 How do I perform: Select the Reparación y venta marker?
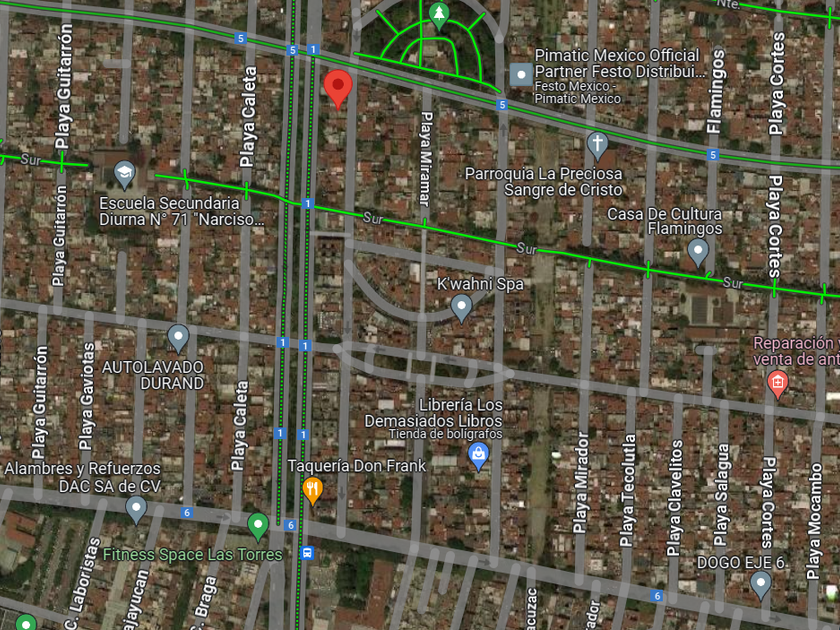(777, 382)
